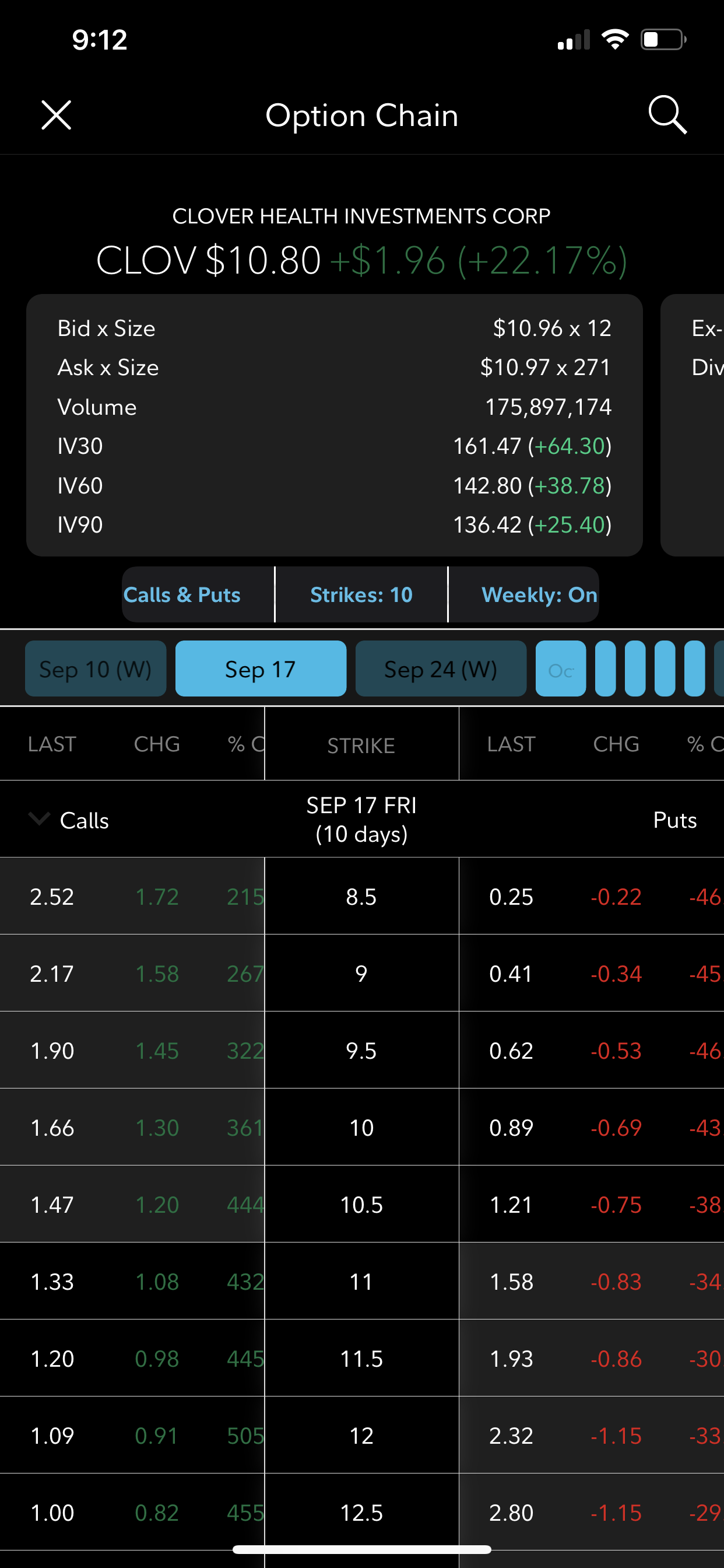Image resolution: width=724 pixels, height=1568 pixels.
Task: Open the symbol search magnifier
Action: click(x=667, y=114)
